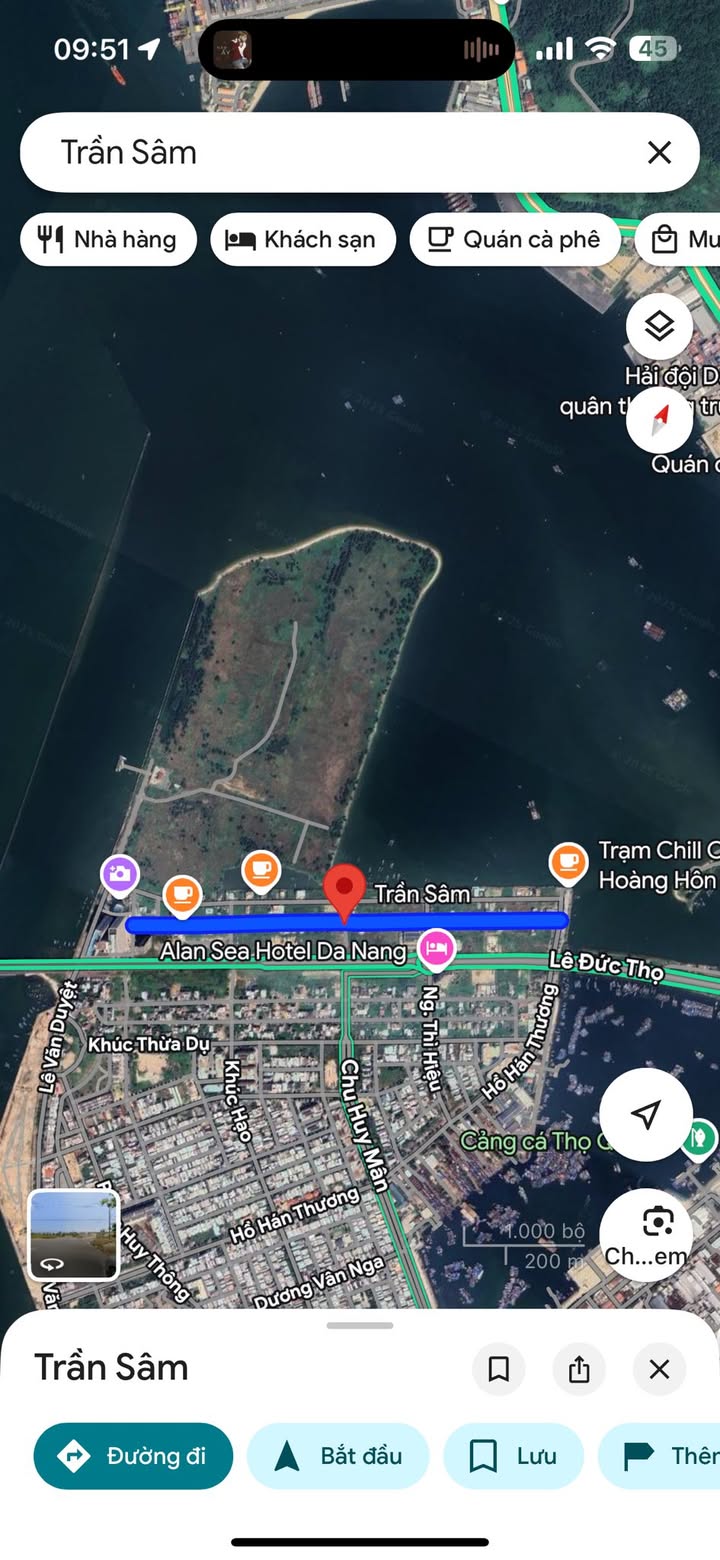Center map on my location
This screenshot has height=1560, width=720.
tap(646, 1114)
